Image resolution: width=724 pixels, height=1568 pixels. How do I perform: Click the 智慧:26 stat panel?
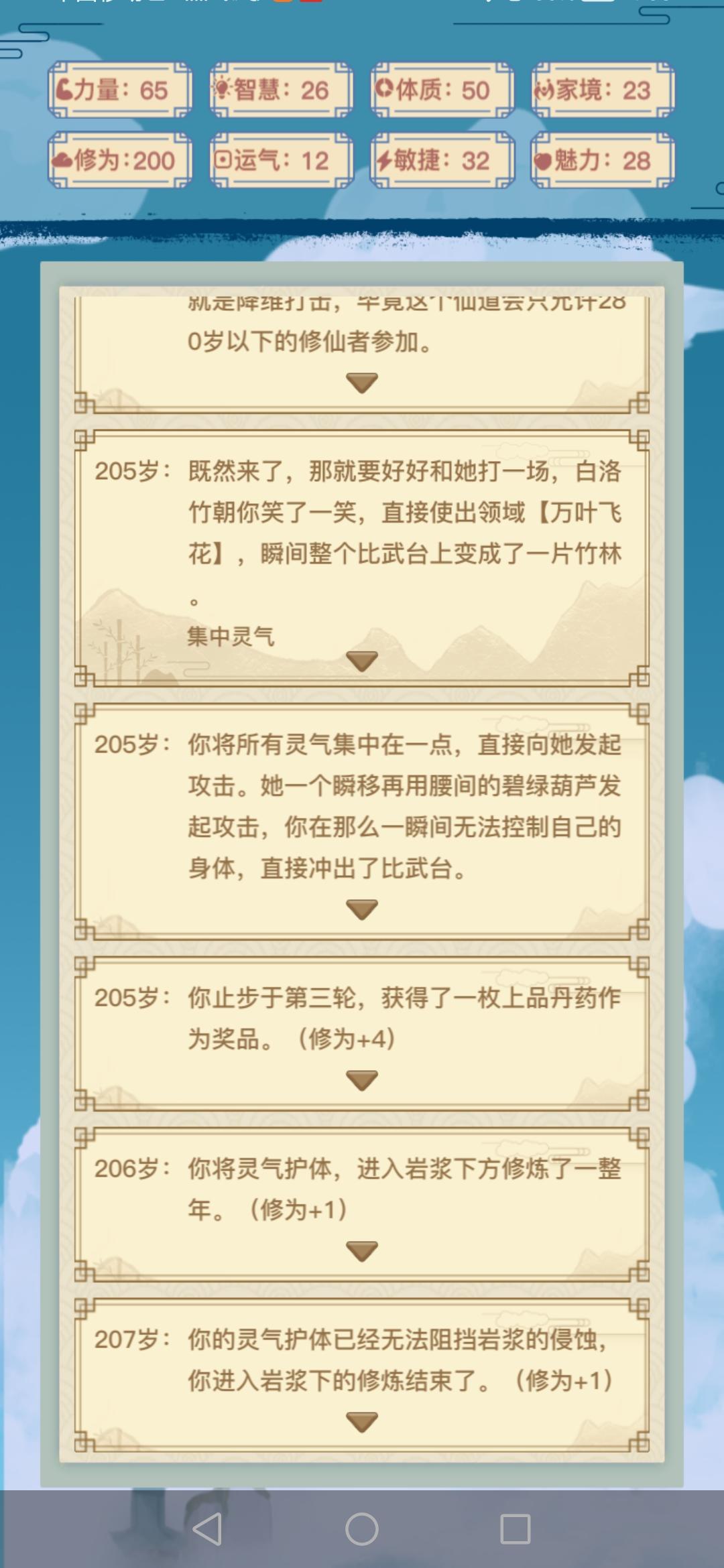279,90
